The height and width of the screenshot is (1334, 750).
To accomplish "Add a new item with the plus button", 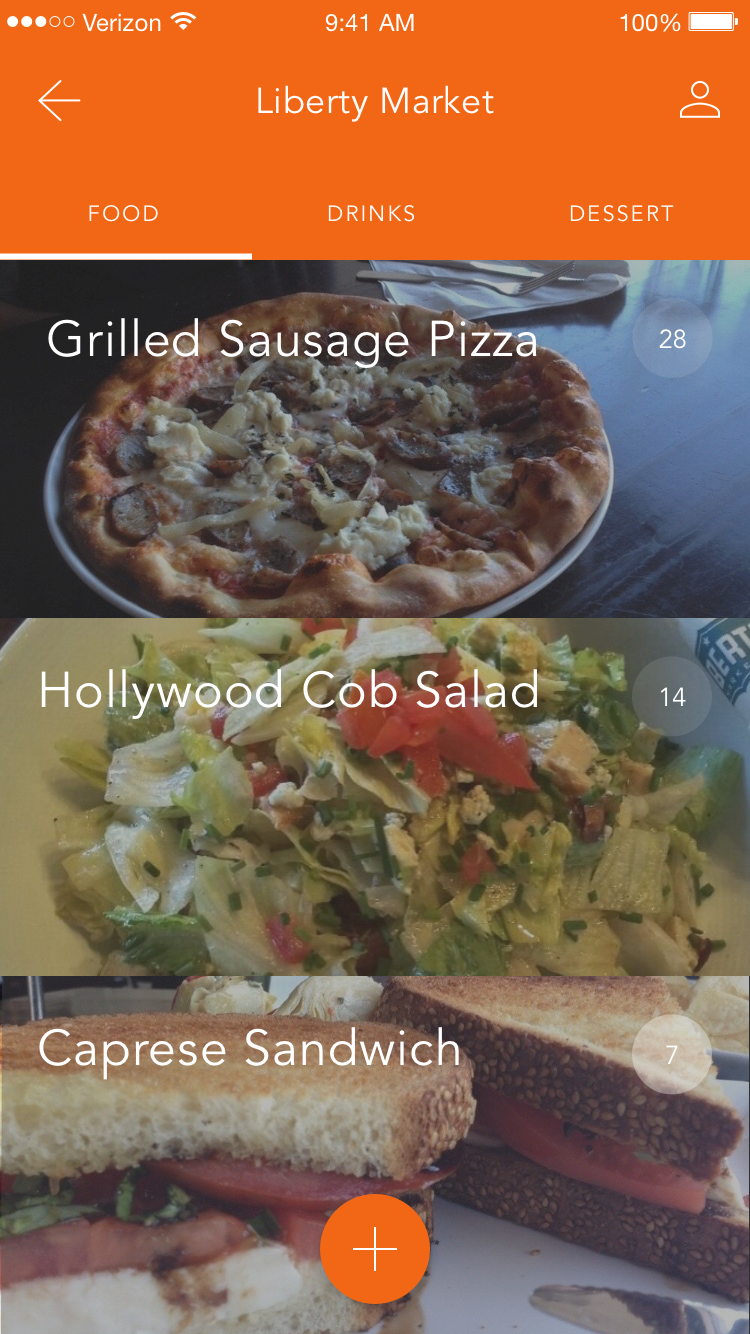I will pyautogui.click(x=375, y=1249).
